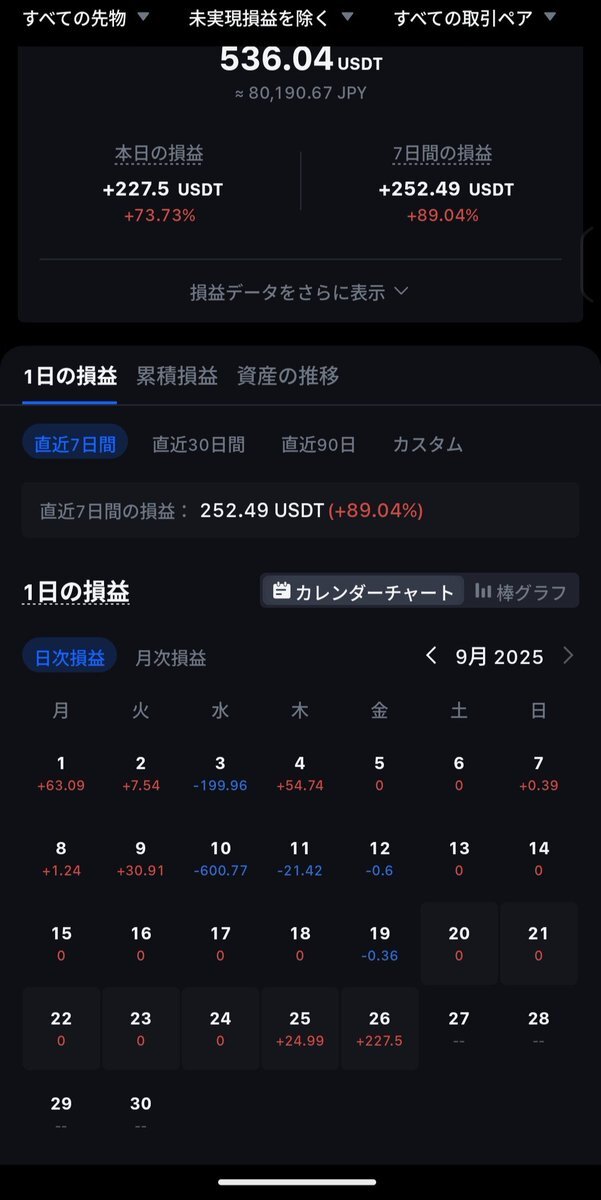Switch to the 累積損益 tab

pyautogui.click(x=177, y=376)
